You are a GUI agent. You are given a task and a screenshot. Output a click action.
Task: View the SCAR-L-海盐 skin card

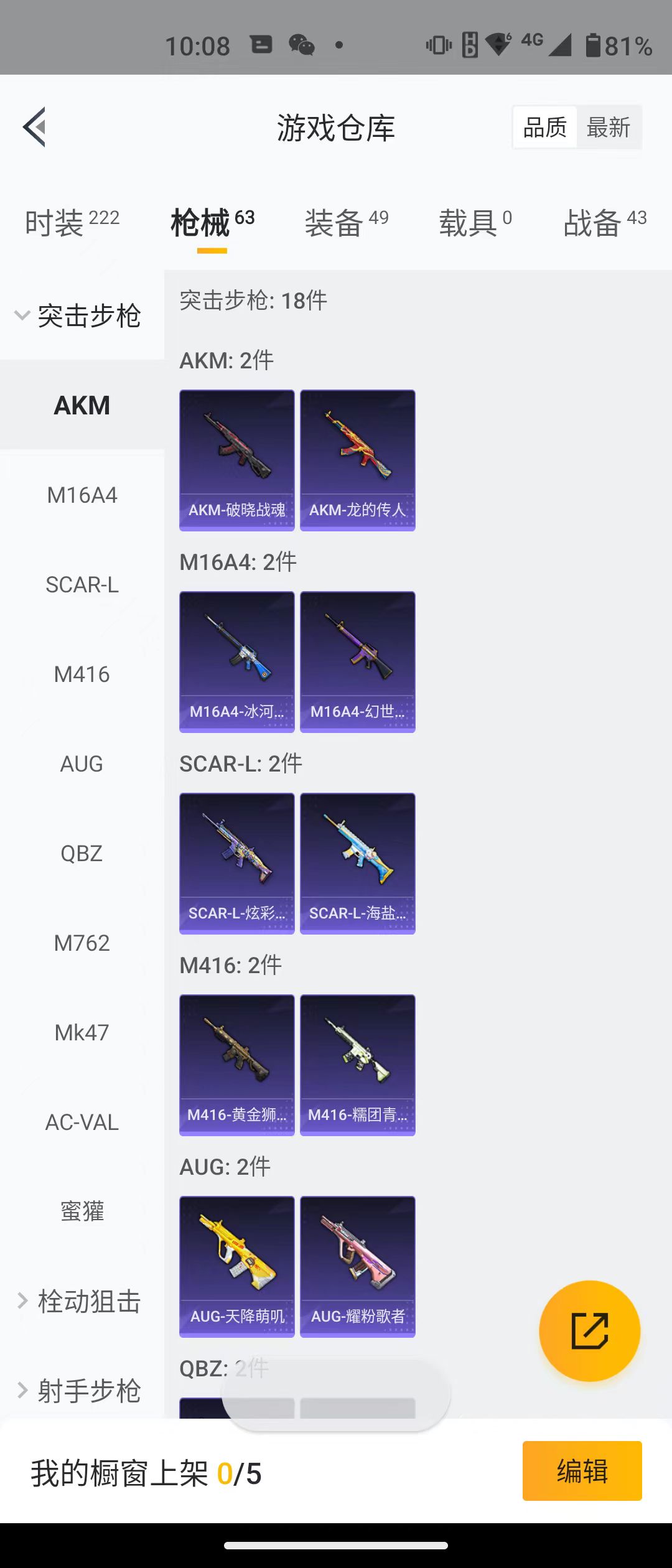(x=357, y=864)
